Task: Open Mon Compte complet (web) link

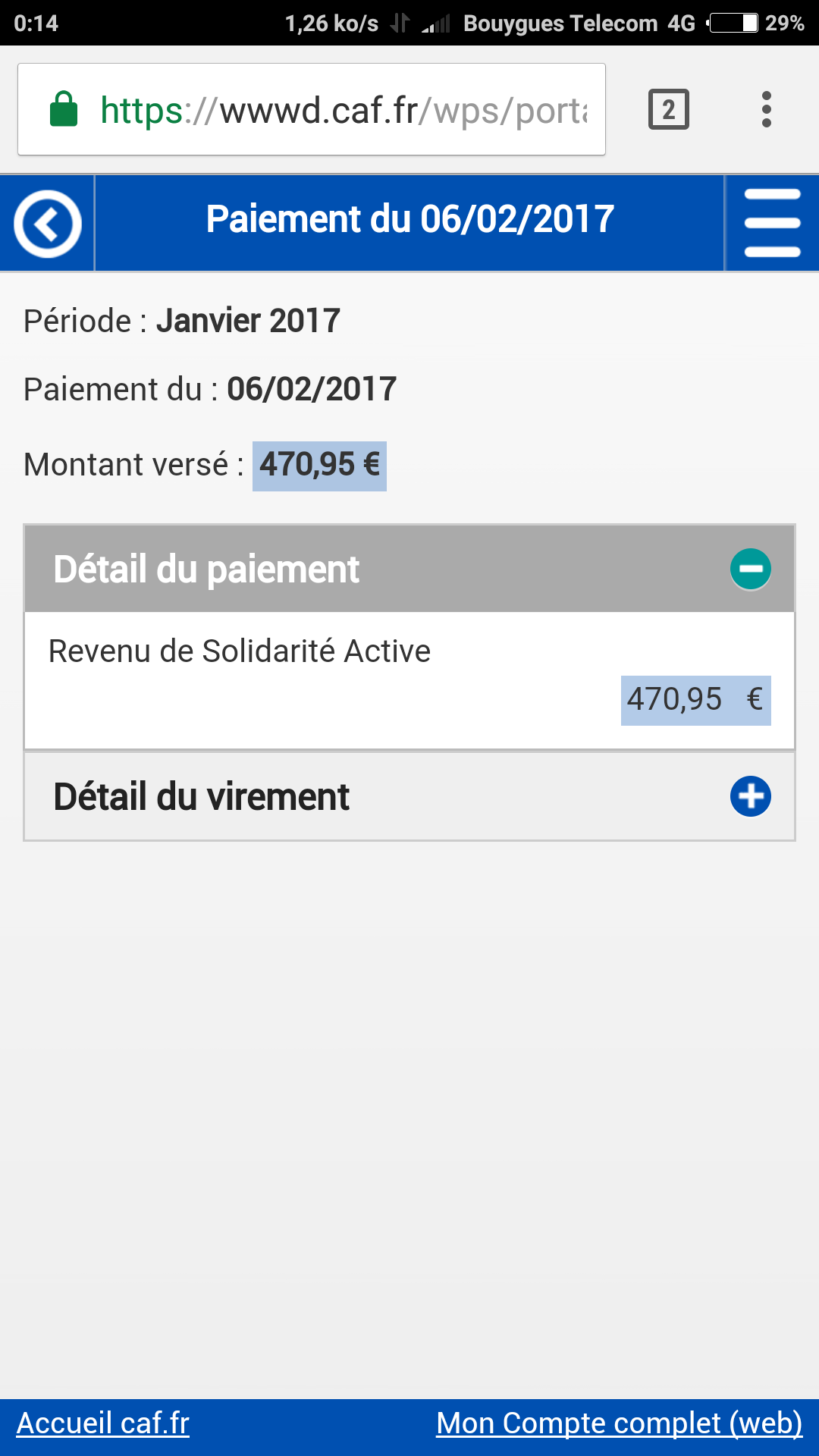Action: pos(620,1423)
